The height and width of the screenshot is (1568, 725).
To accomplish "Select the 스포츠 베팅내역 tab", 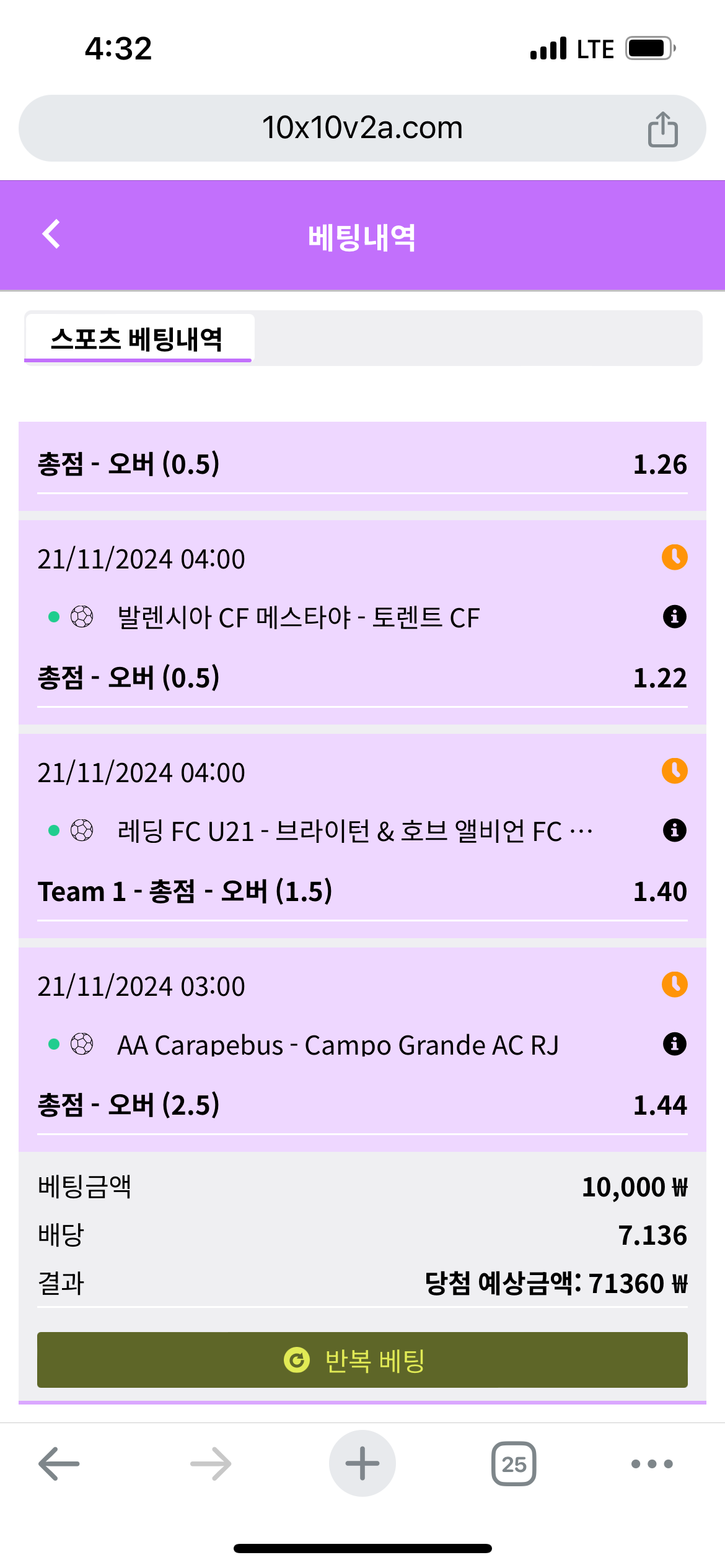I will [x=138, y=338].
